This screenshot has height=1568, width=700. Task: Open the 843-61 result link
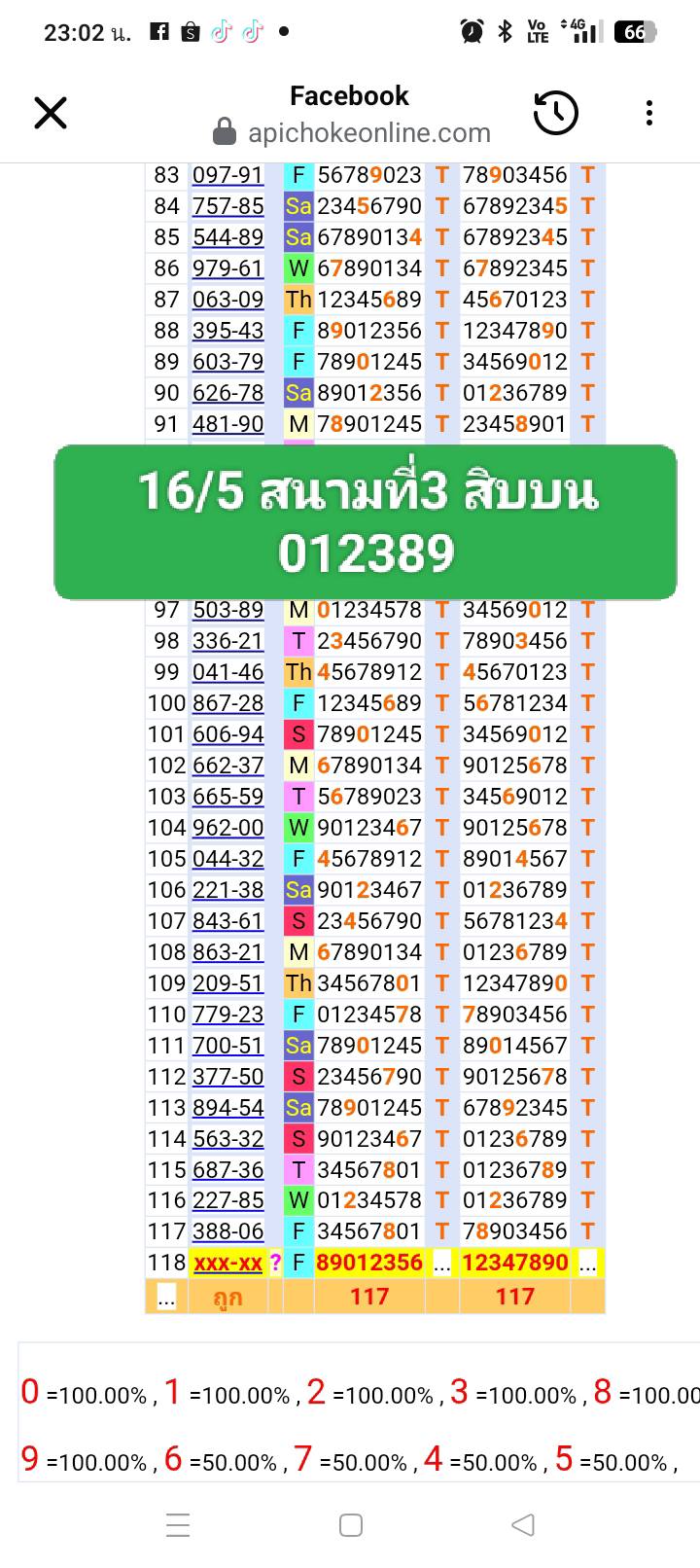point(227,921)
